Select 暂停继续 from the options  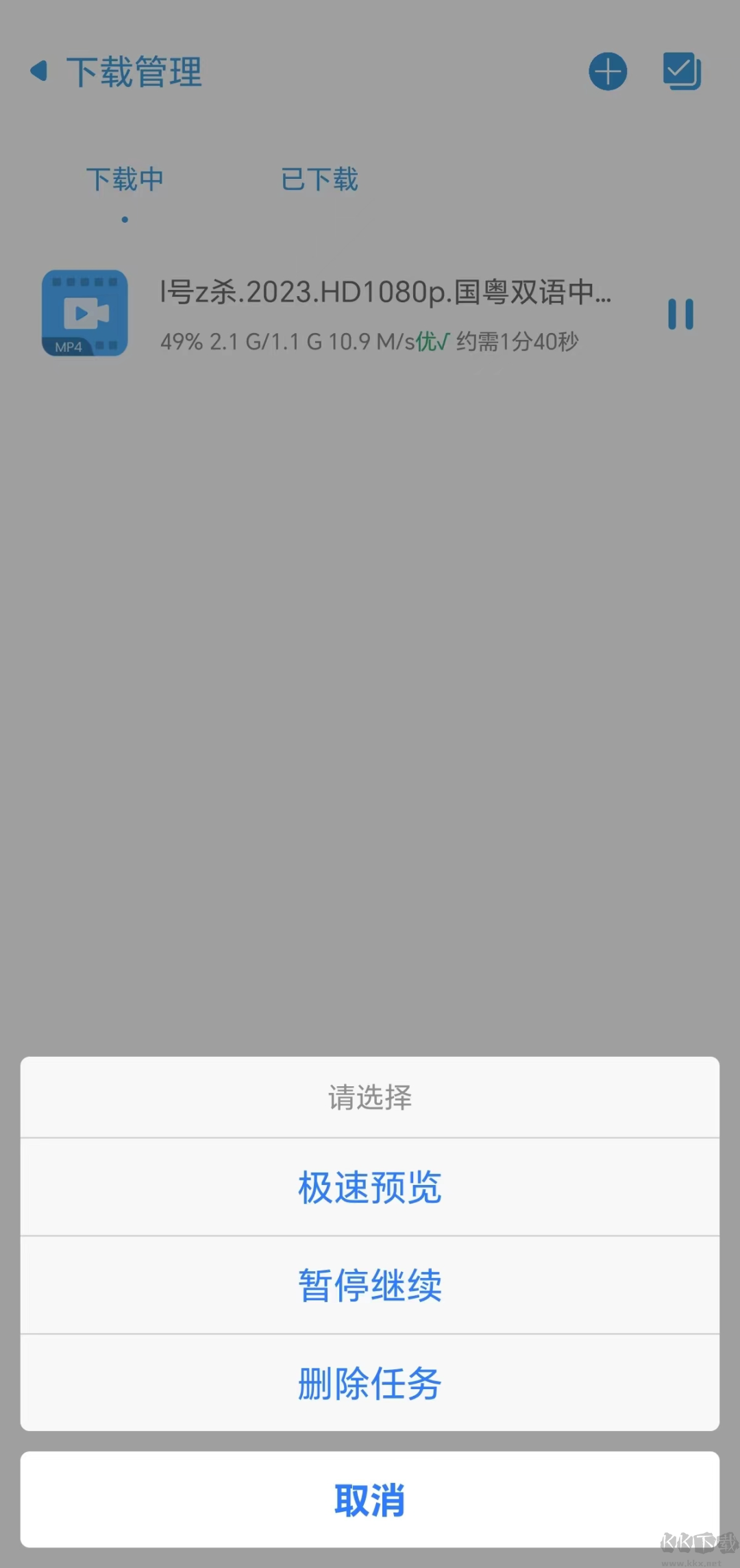(x=369, y=1286)
